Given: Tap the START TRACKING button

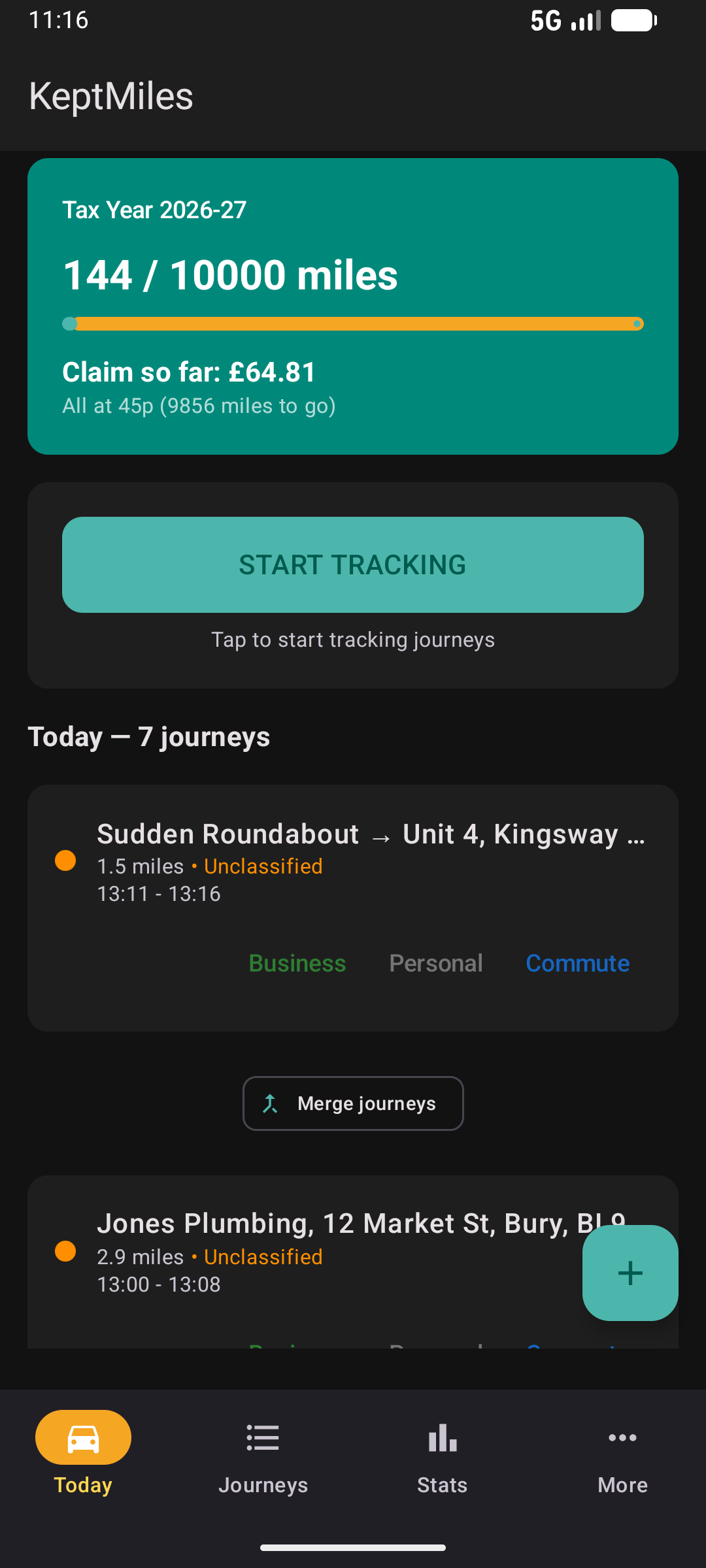Looking at the screenshot, I should (353, 564).
